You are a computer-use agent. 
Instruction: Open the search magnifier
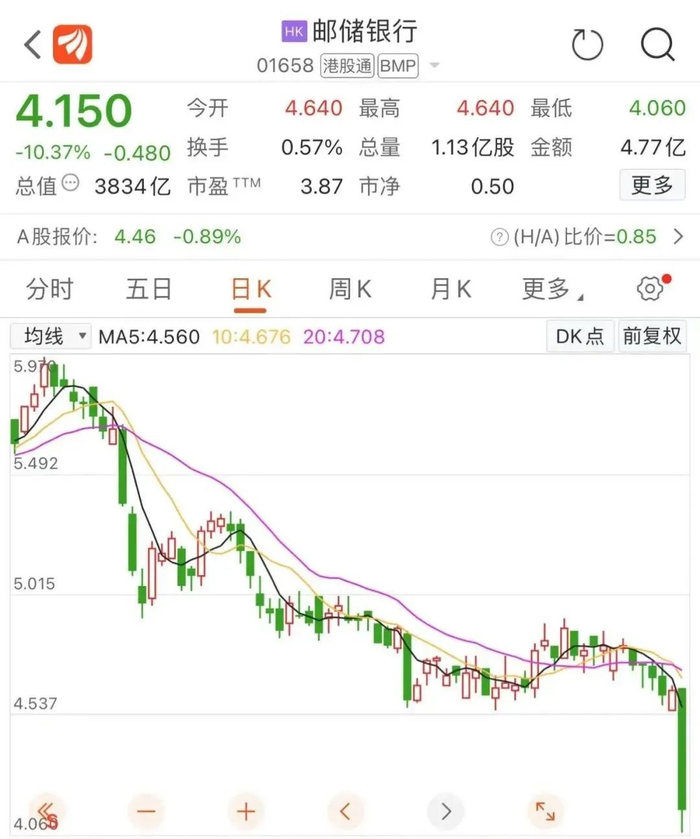coord(657,45)
